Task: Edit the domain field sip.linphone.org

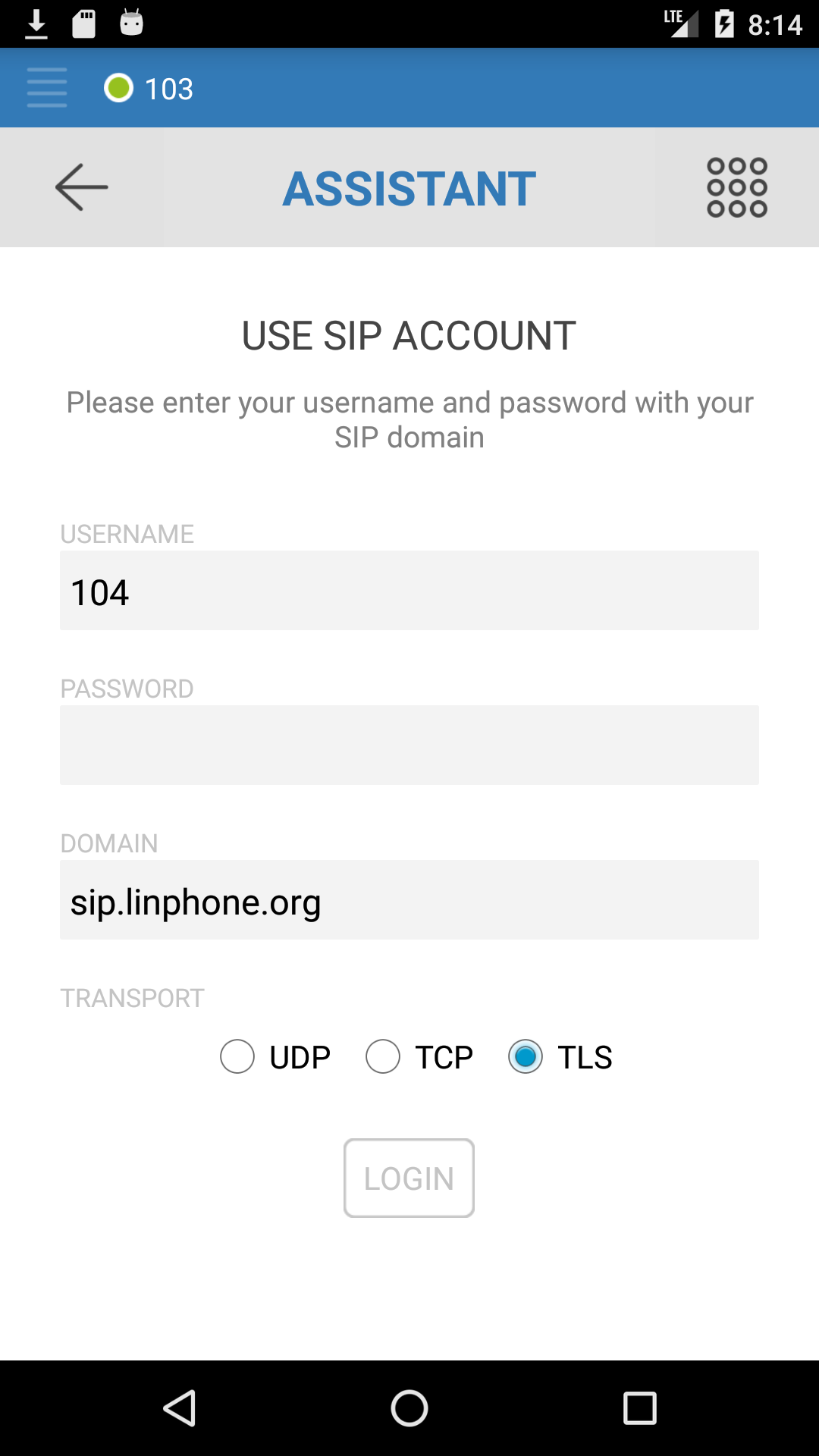Action: (x=409, y=900)
